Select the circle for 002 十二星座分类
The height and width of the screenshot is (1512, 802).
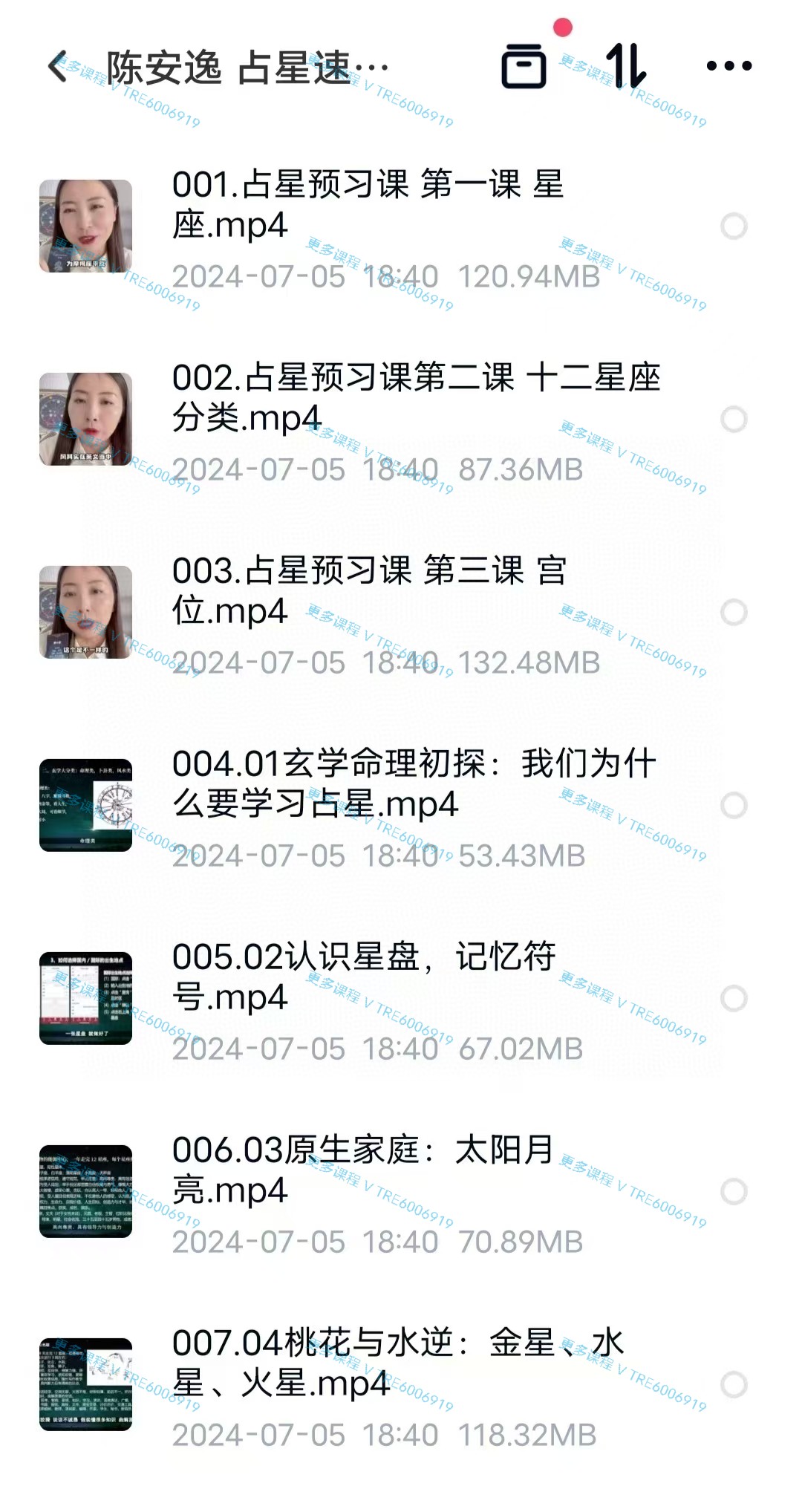pyautogui.click(x=734, y=420)
